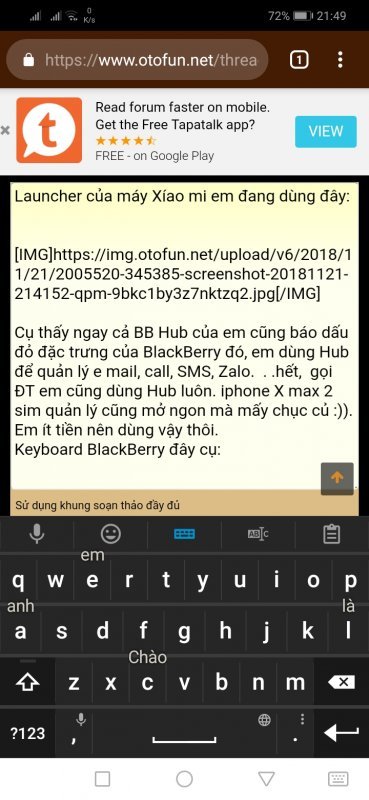The height and width of the screenshot is (800, 369).
Task: Hit the backspace key
Action: (341, 682)
